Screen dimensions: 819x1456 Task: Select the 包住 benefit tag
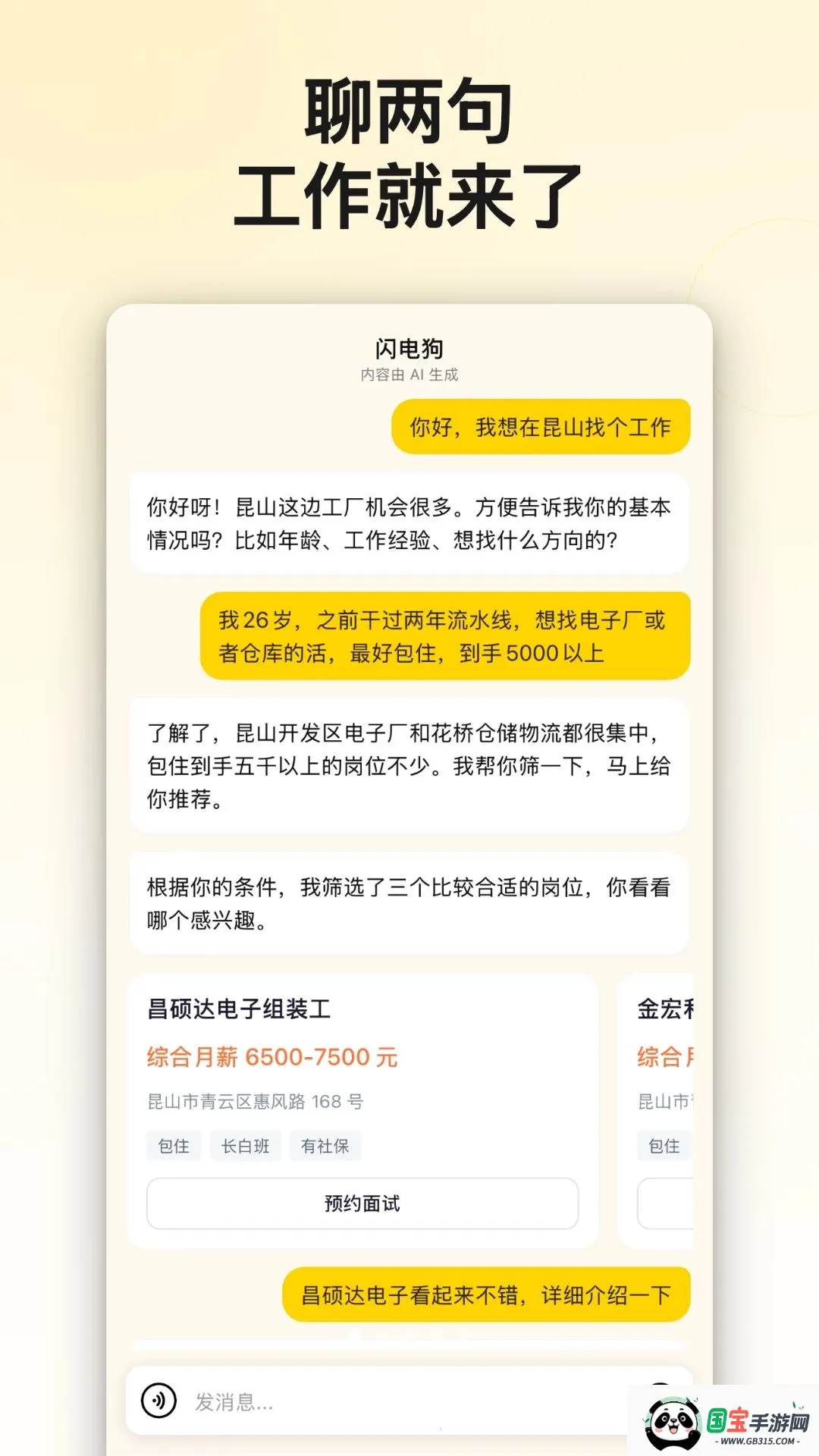coord(174,1146)
